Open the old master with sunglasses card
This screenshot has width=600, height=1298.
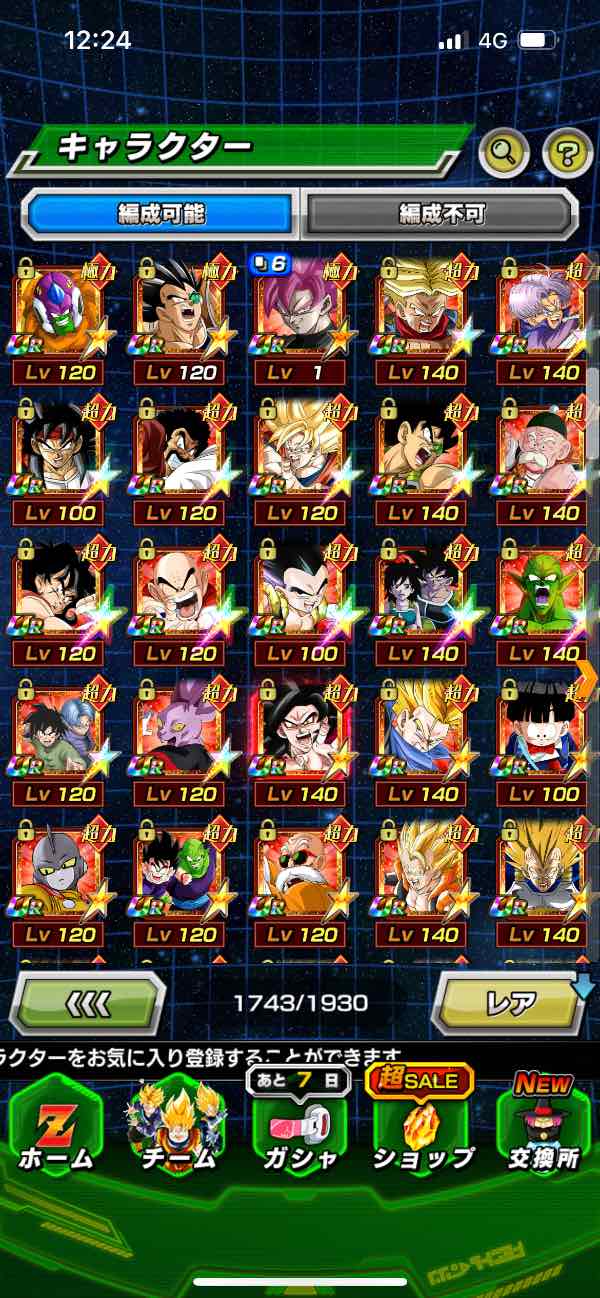pyautogui.click(x=300, y=880)
